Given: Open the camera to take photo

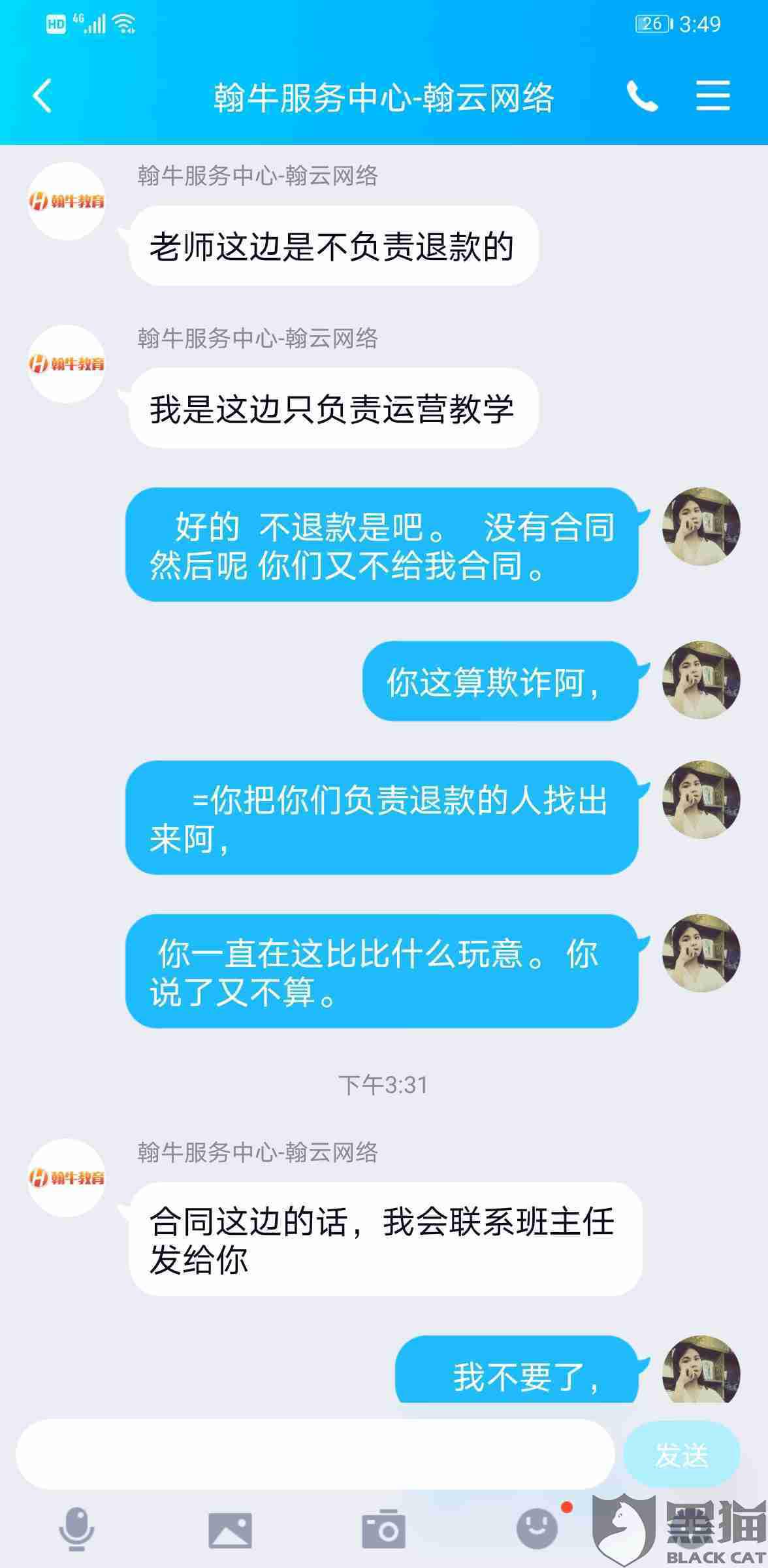Looking at the screenshot, I should coord(383,1529).
